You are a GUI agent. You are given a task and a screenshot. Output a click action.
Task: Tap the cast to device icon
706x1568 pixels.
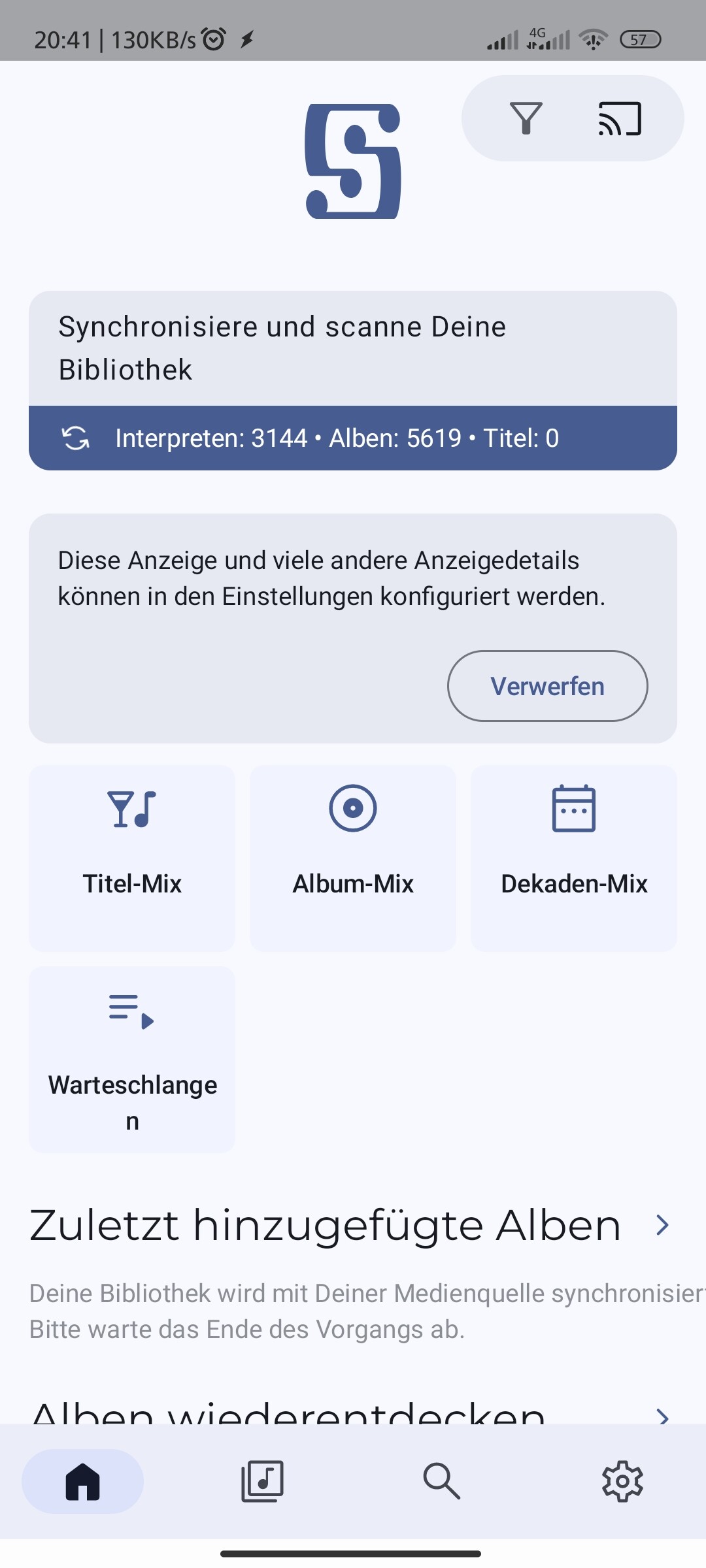pos(620,118)
